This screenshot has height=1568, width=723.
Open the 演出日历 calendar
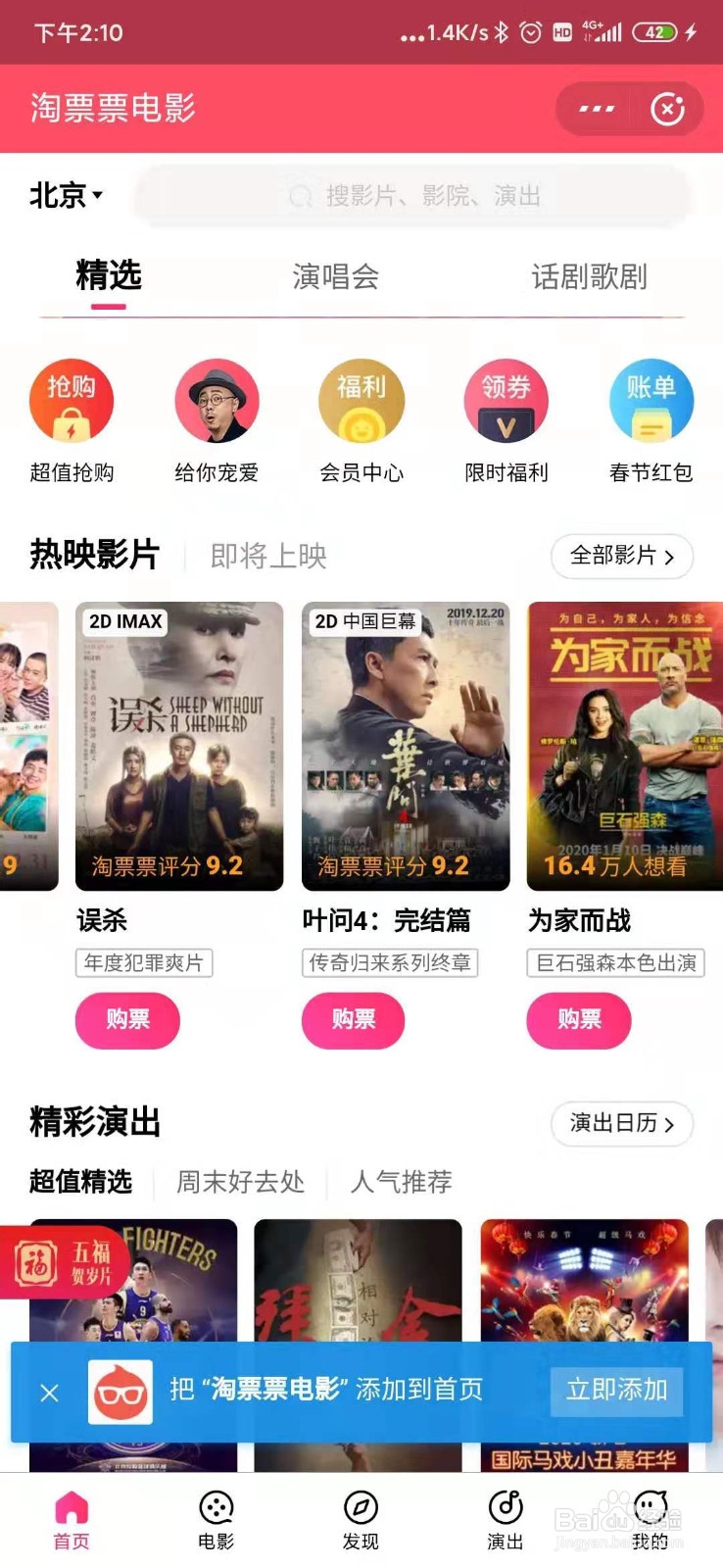(x=622, y=1123)
